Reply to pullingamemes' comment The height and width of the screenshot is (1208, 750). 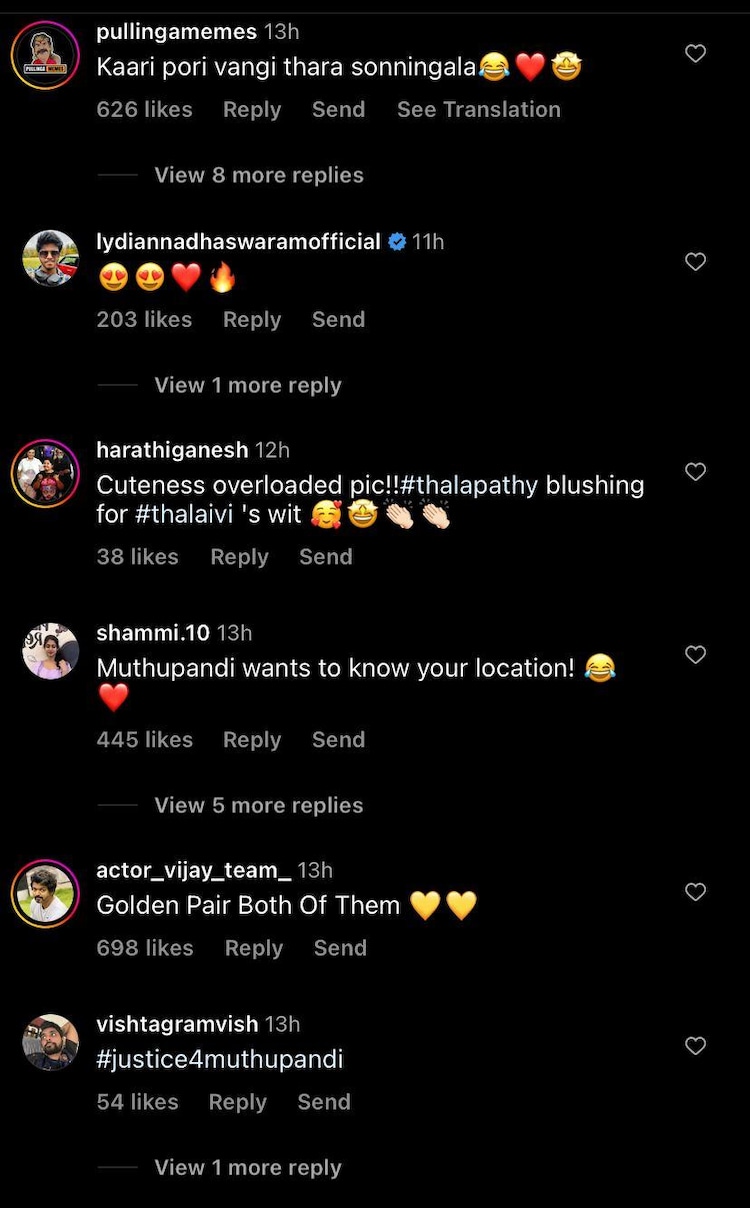click(251, 110)
